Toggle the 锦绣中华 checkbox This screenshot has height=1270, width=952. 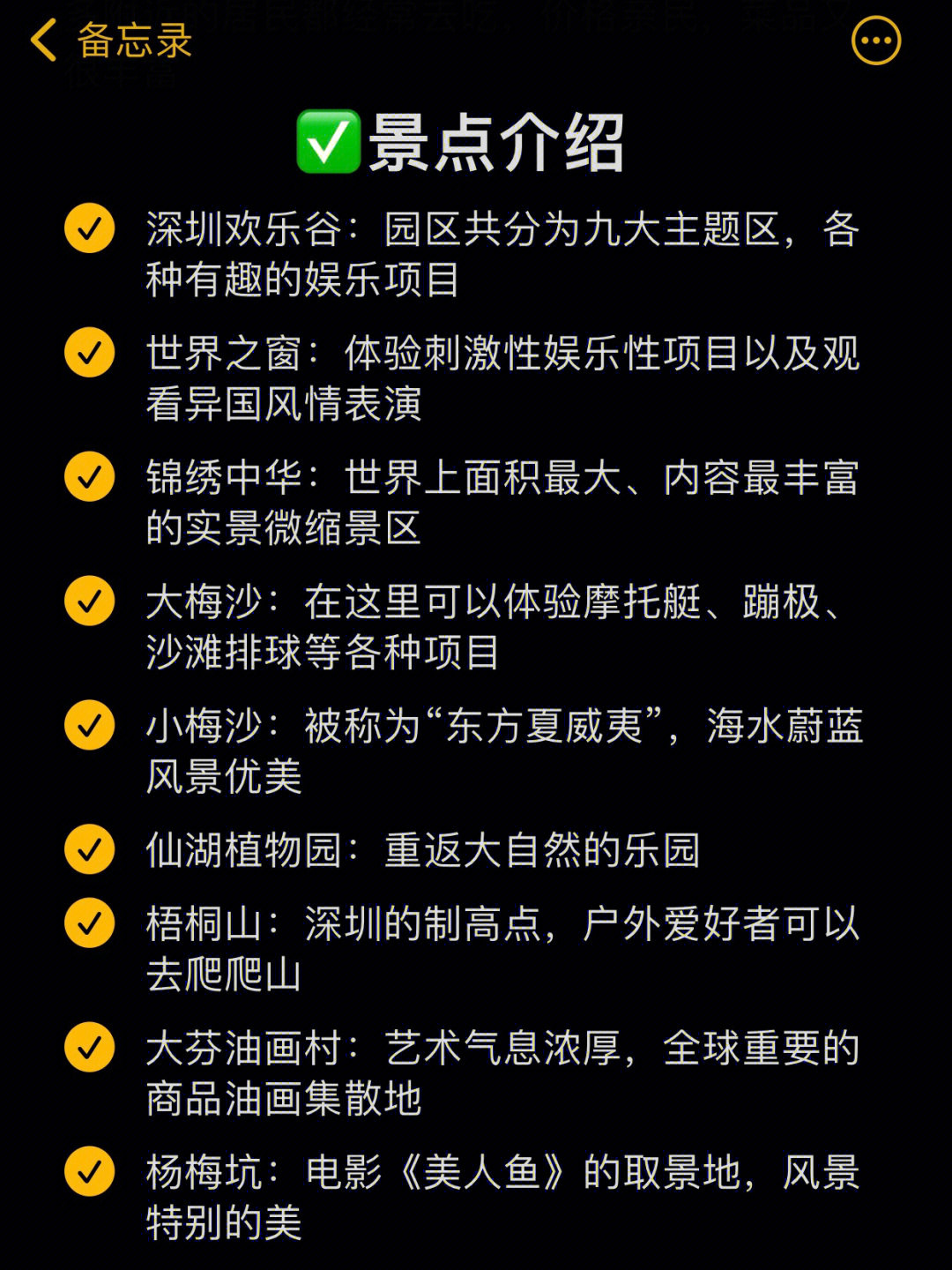[89, 477]
